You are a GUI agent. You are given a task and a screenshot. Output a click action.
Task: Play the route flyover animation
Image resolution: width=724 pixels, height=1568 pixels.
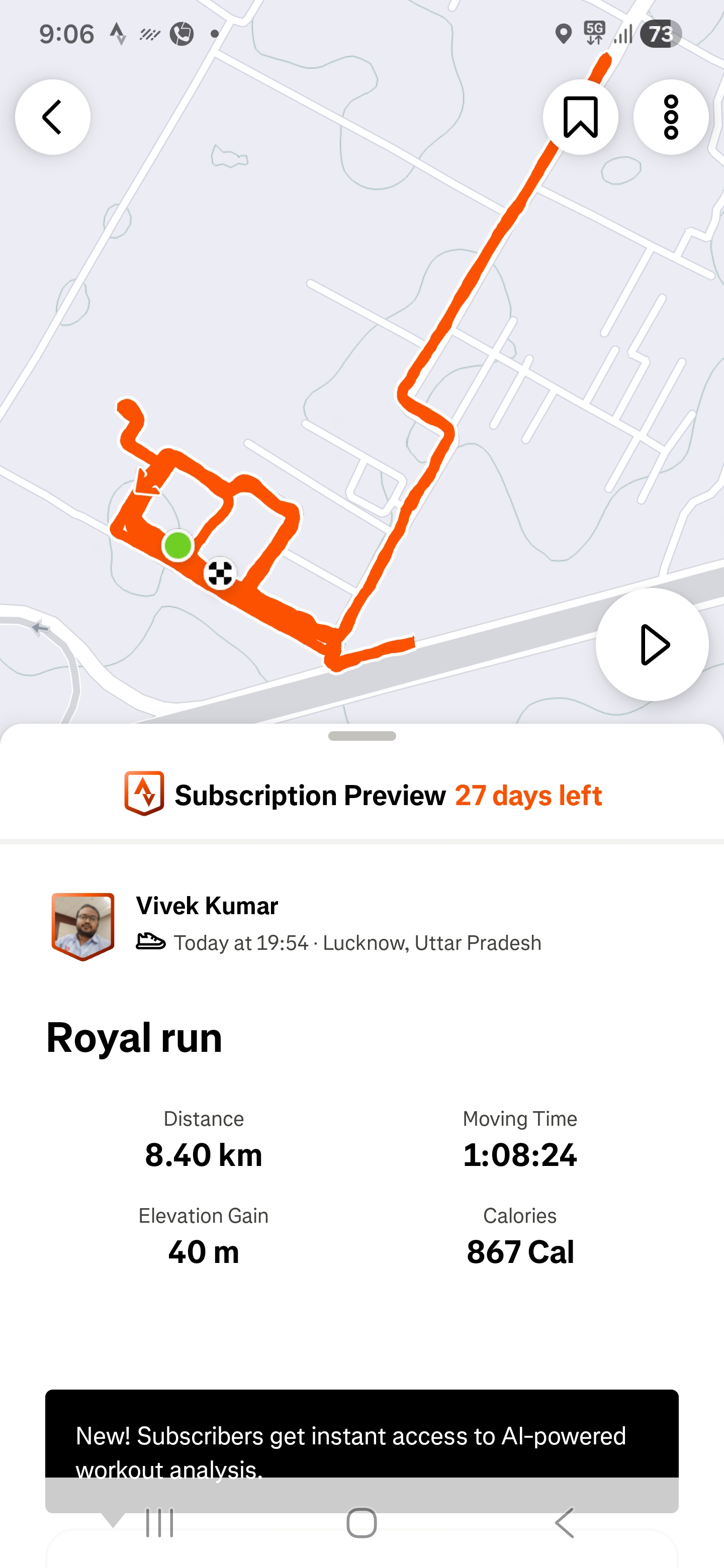652,645
